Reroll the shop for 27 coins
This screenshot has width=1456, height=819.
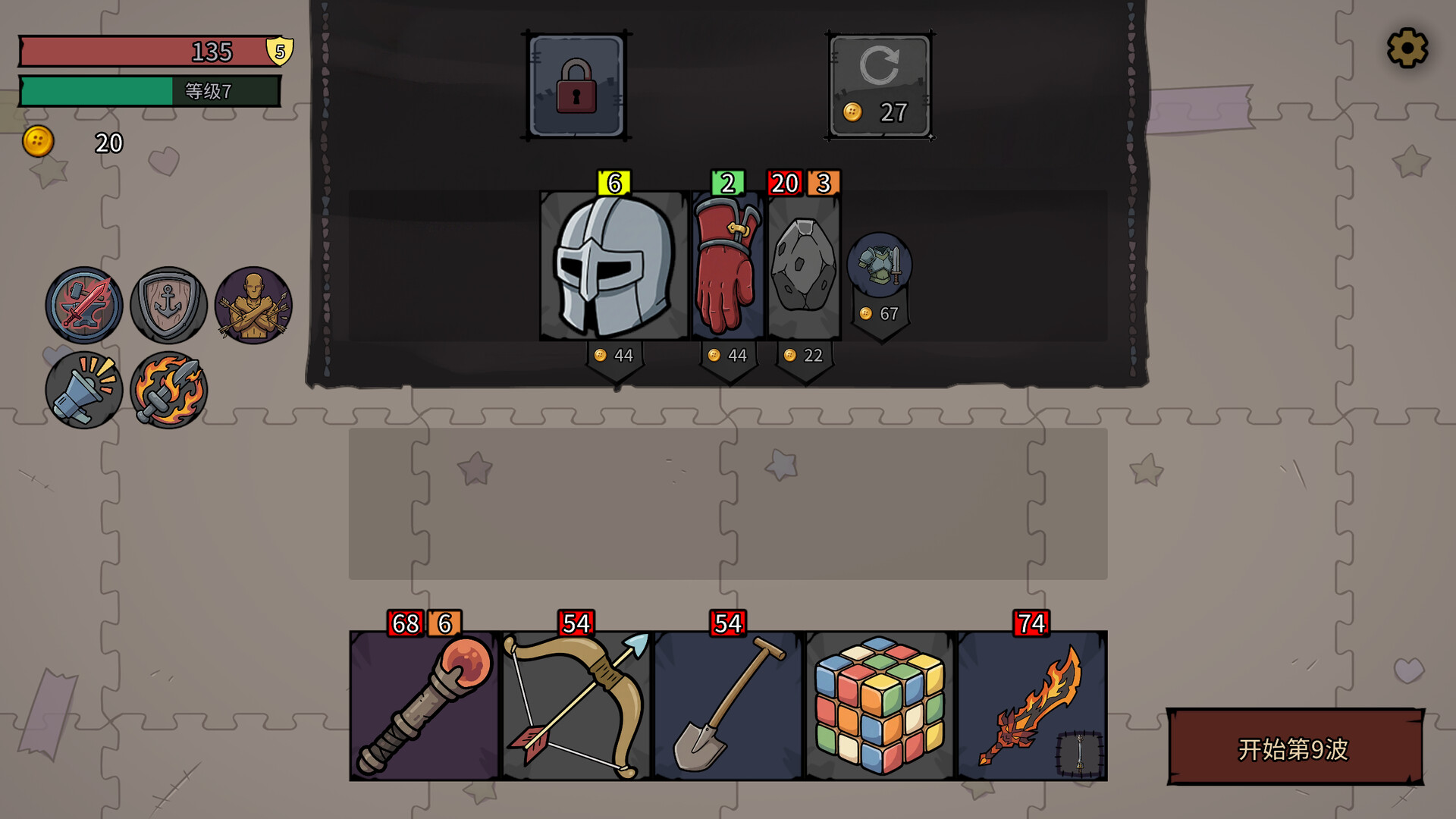coord(879,86)
